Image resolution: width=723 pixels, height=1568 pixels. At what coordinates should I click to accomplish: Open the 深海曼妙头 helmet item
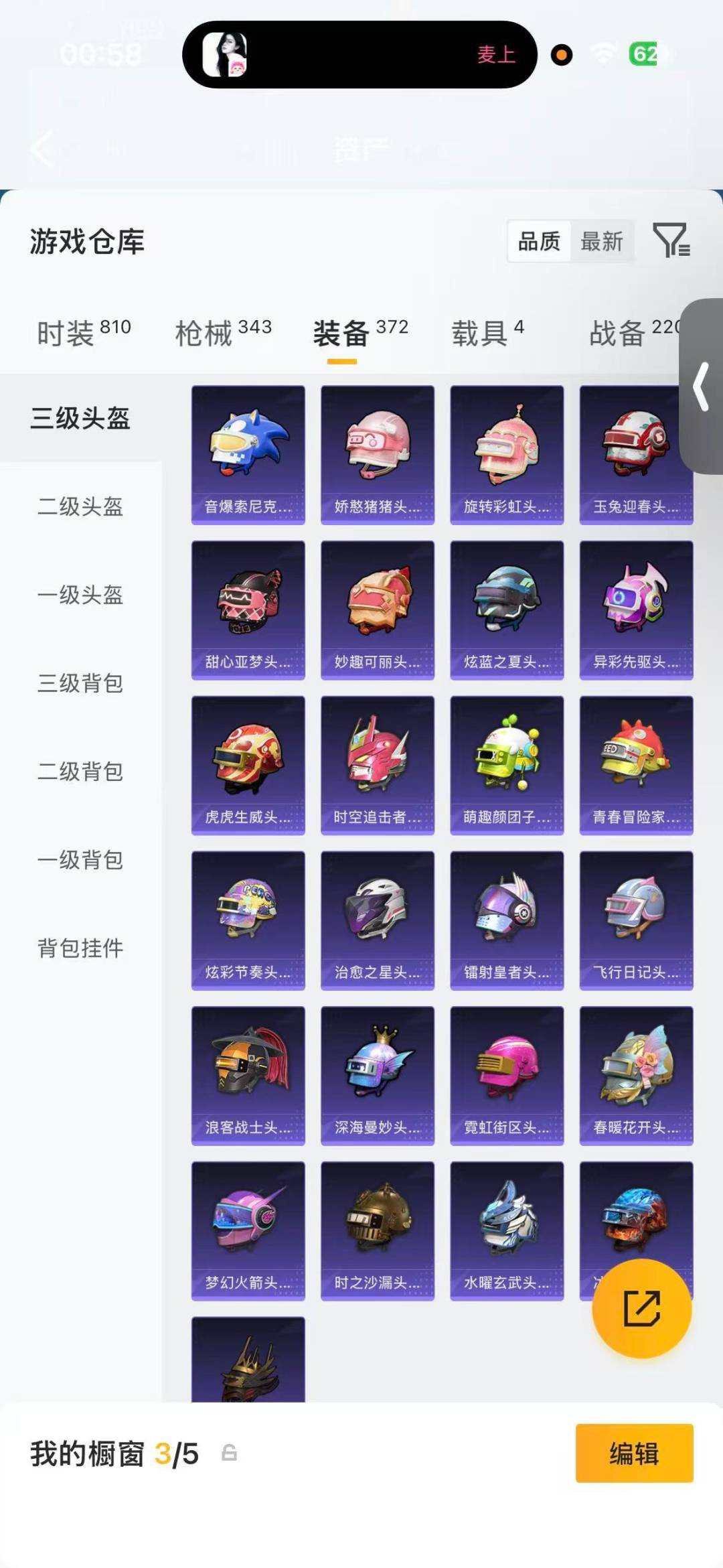(x=378, y=1076)
